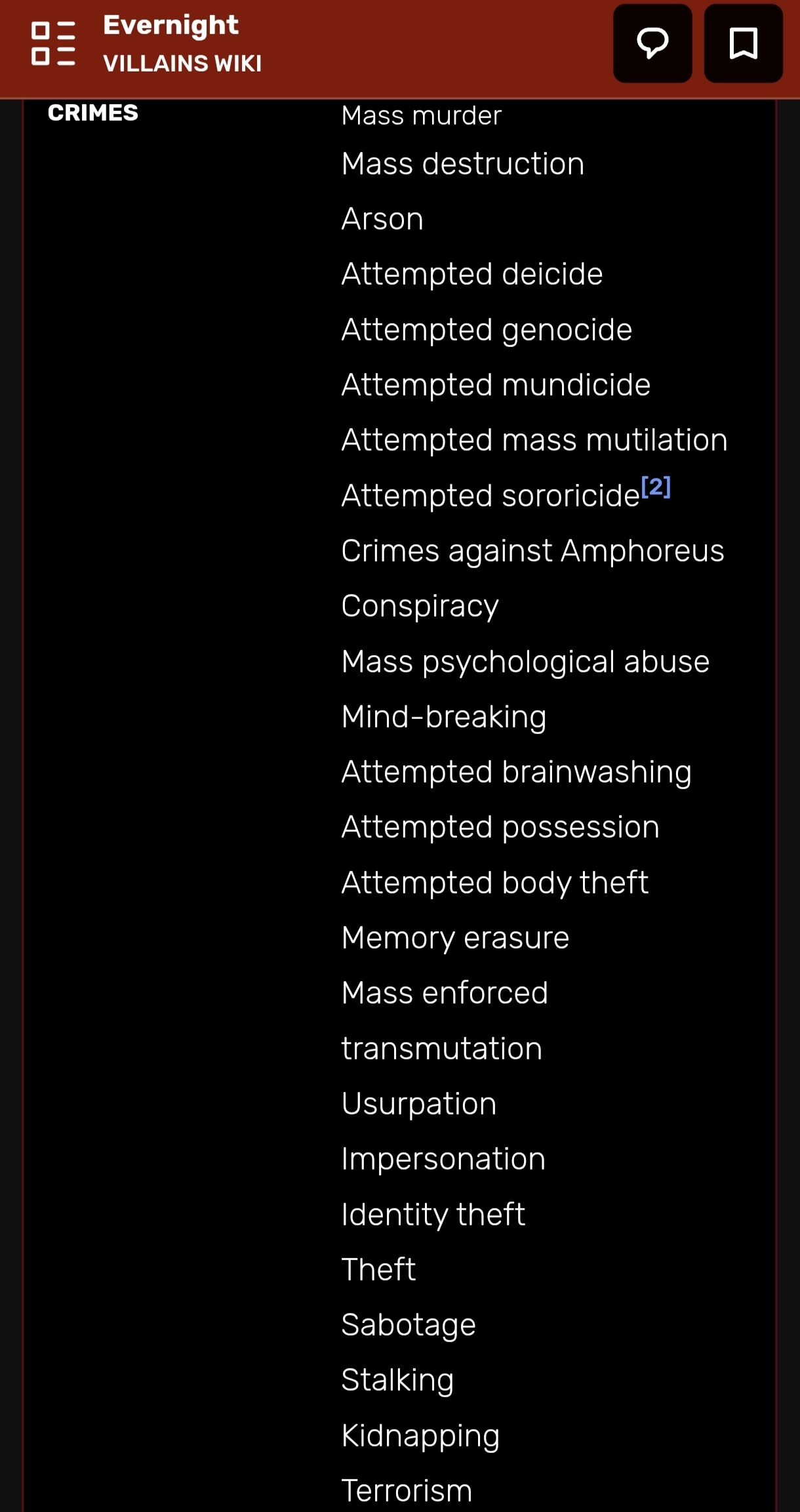Bookmark this Evernight page
This screenshot has width=800, height=1512.
click(743, 43)
